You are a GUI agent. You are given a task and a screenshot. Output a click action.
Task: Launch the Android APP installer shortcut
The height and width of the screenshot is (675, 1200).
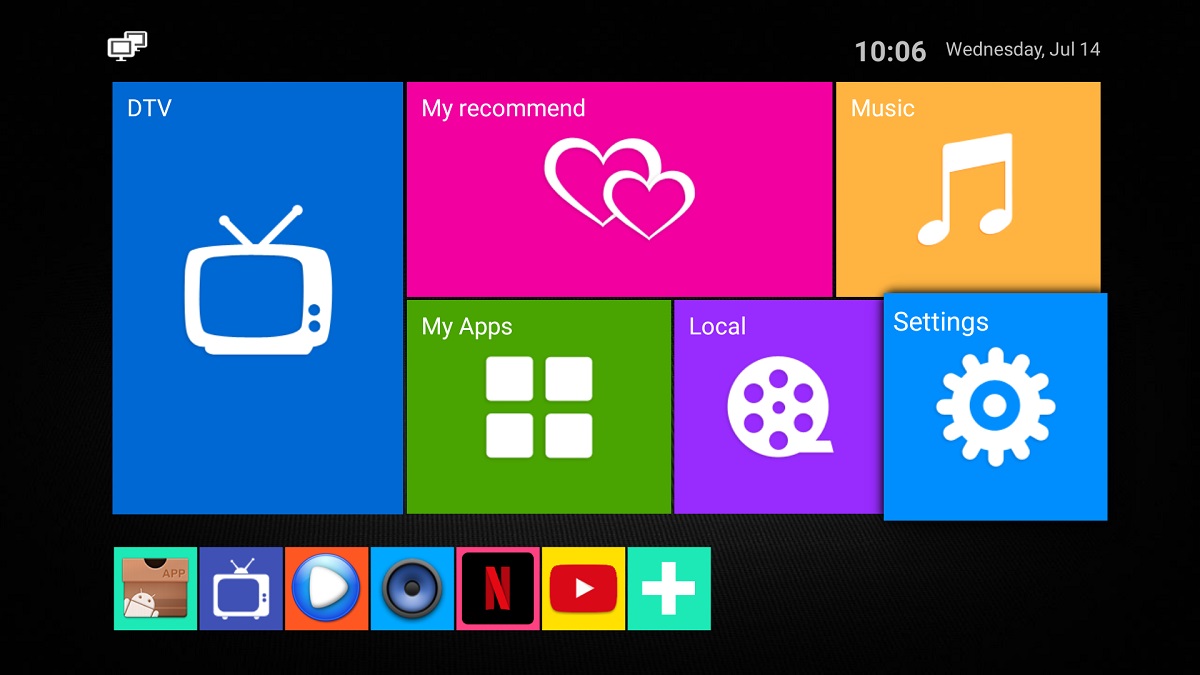155,588
